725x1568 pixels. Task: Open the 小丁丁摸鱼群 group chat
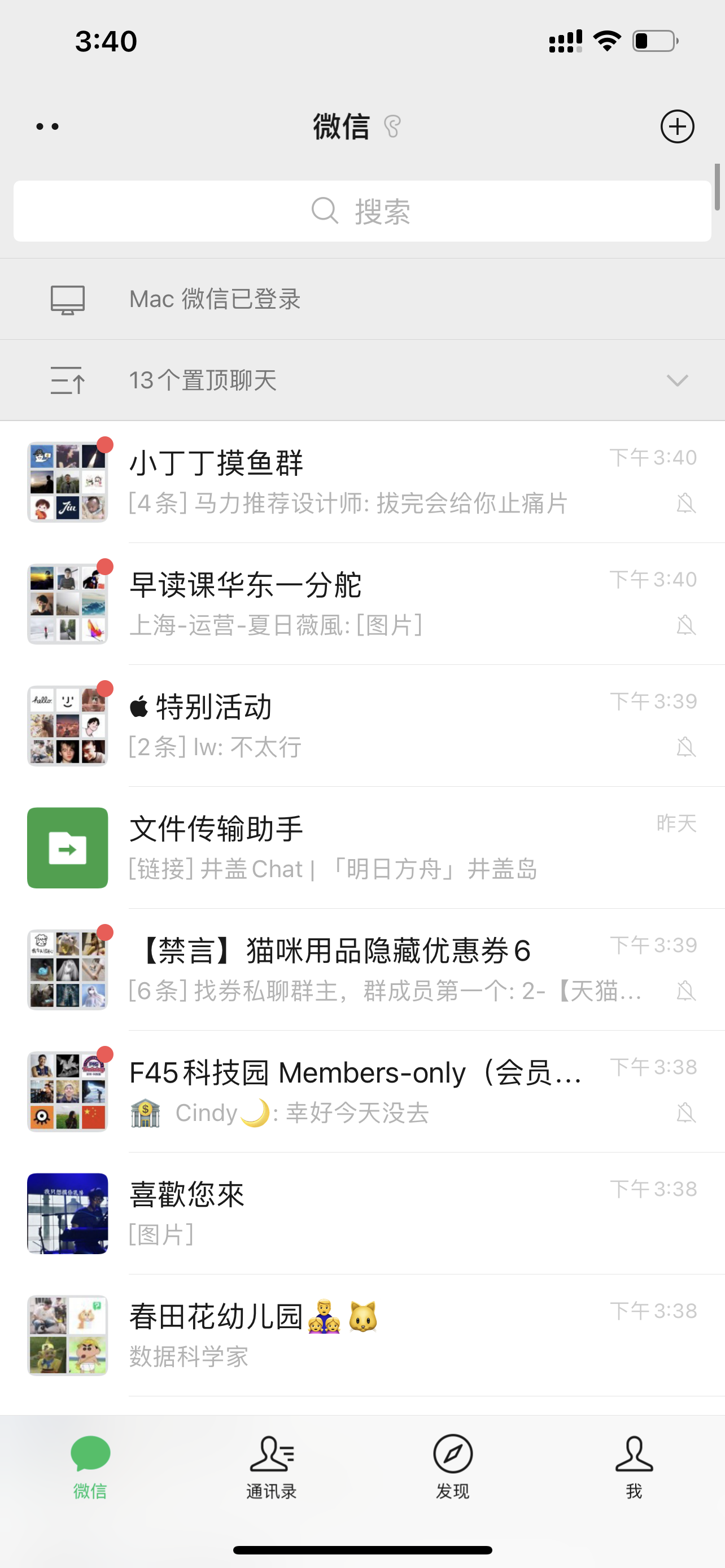pyautogui.click(x=362, y=481)
